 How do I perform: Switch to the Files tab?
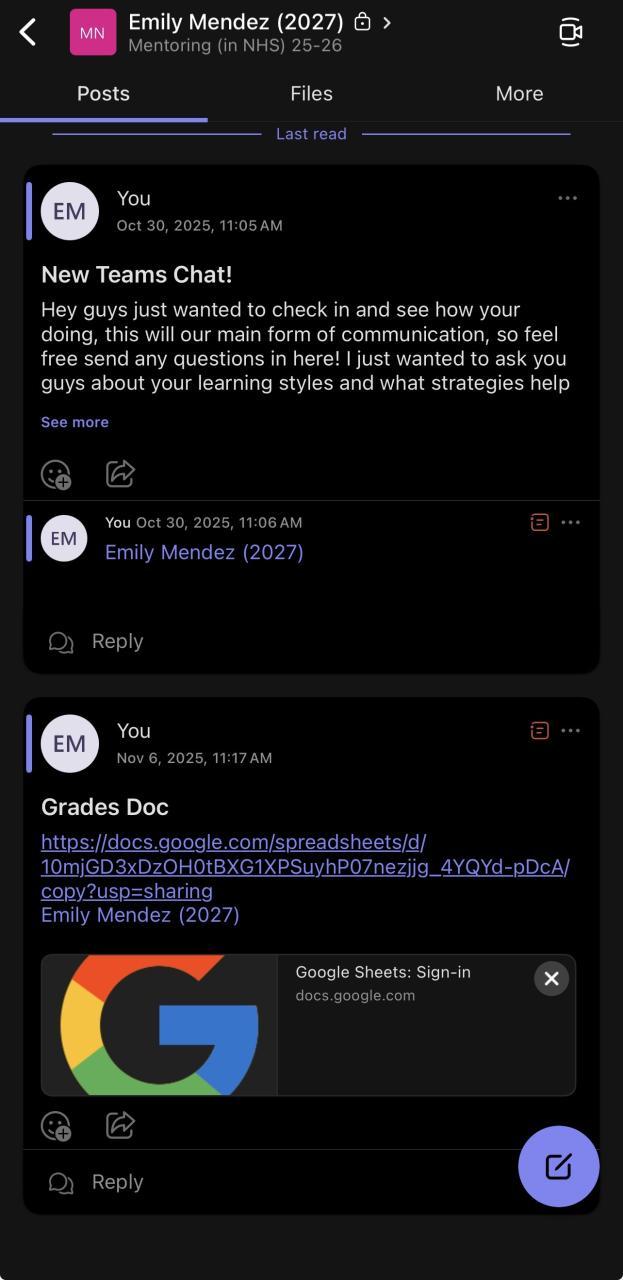pos(311,94)
